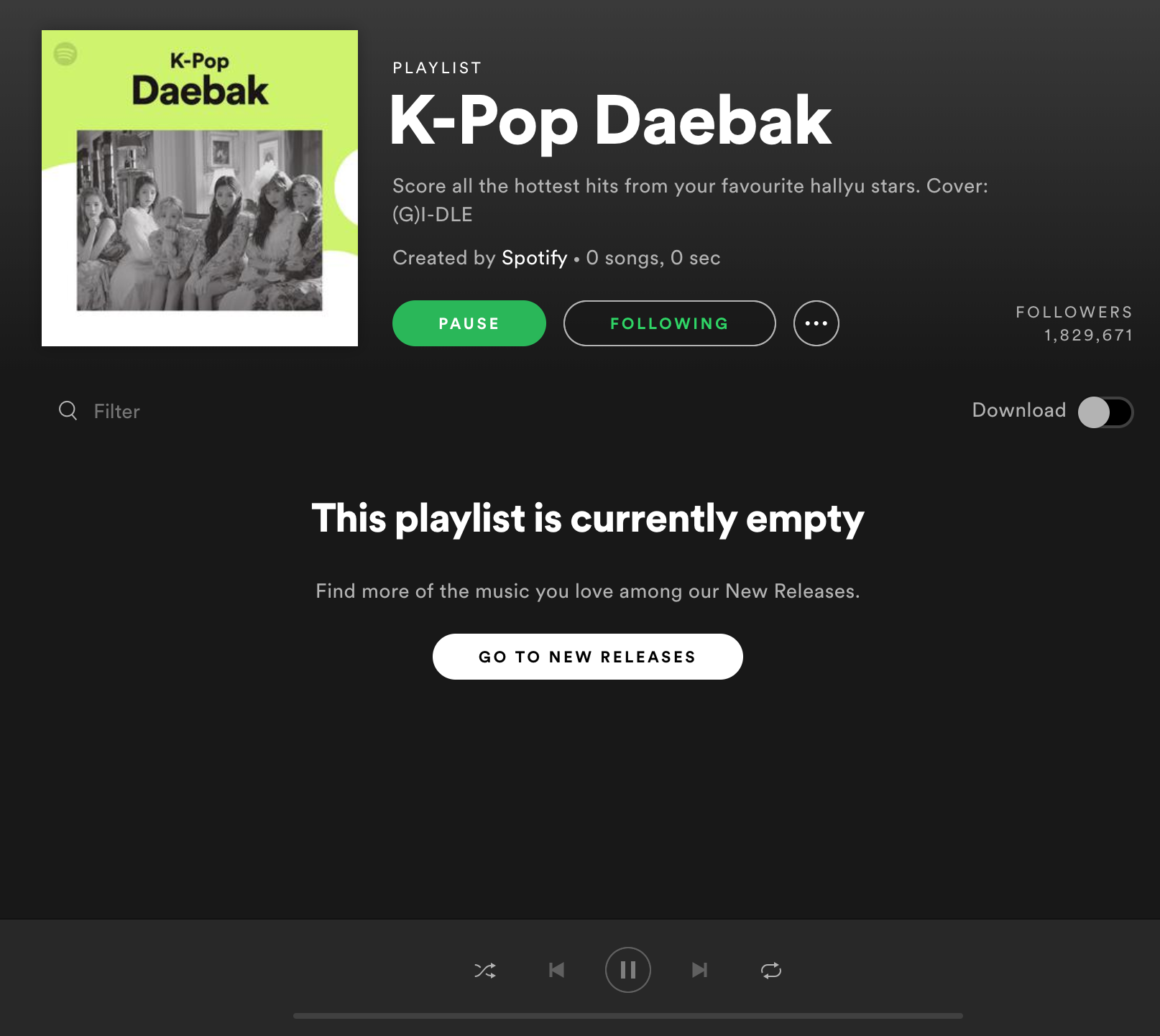1160x1036 pixels.
Task: Toggle shuffle playback
Action: pyautogui.click(x=485, y=971)
